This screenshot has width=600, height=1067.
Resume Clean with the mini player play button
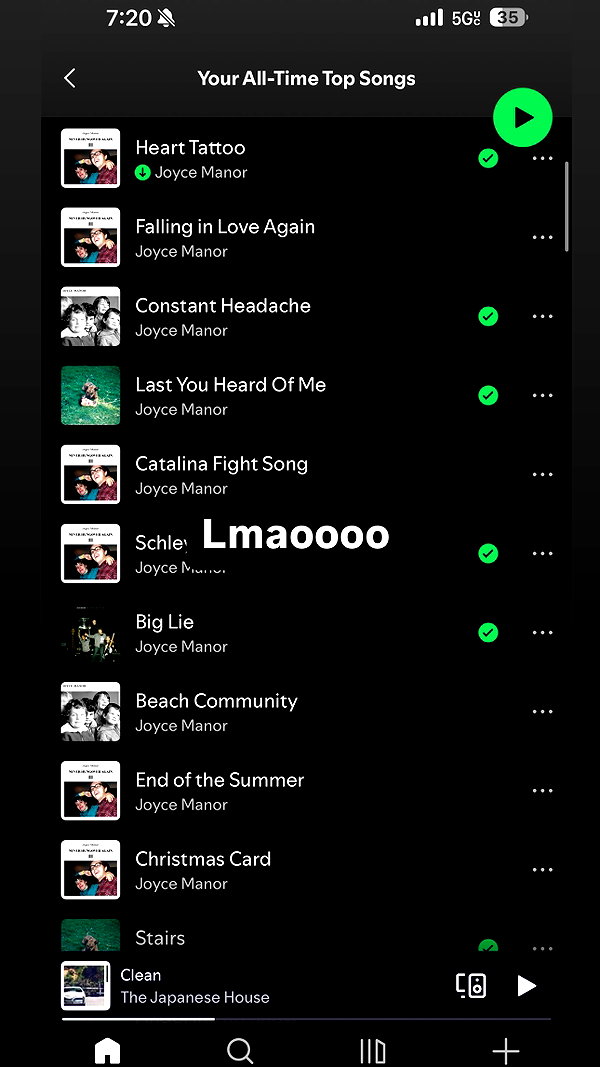pyautogui.click(x=526, y=985)
